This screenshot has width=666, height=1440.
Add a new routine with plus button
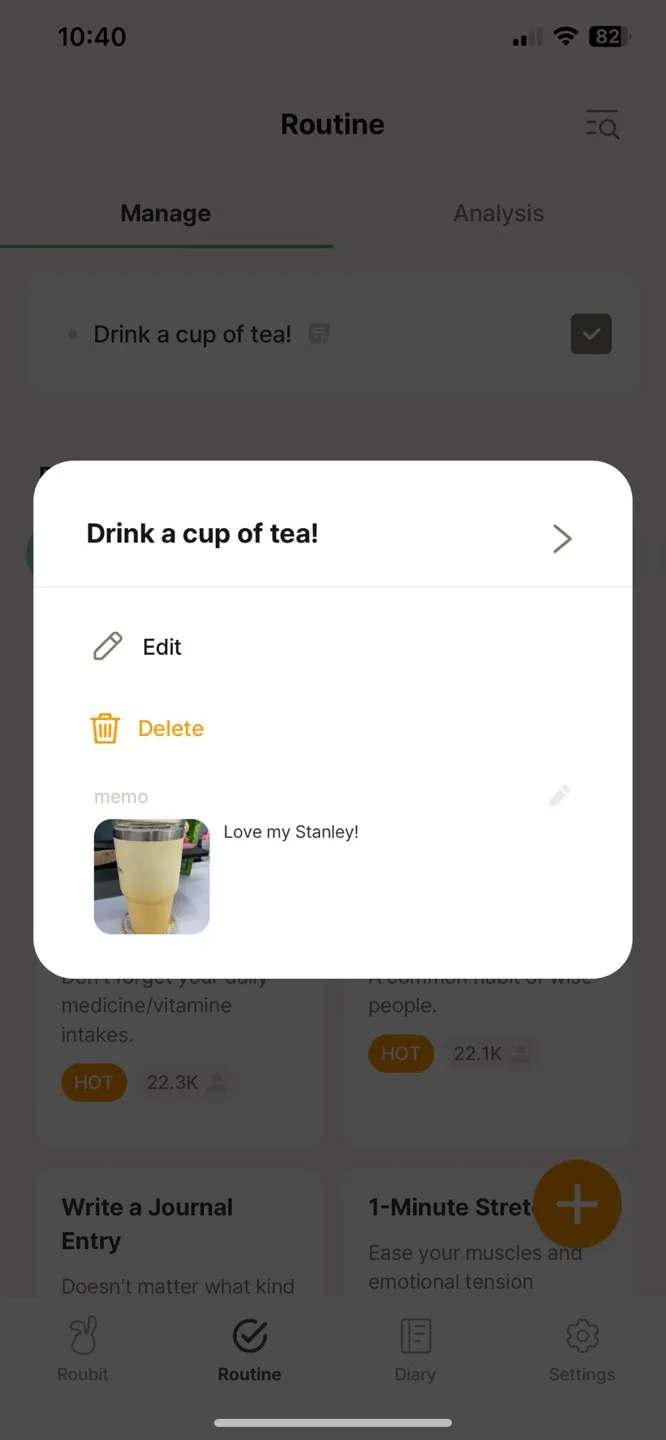click(x=577, y=1204)
